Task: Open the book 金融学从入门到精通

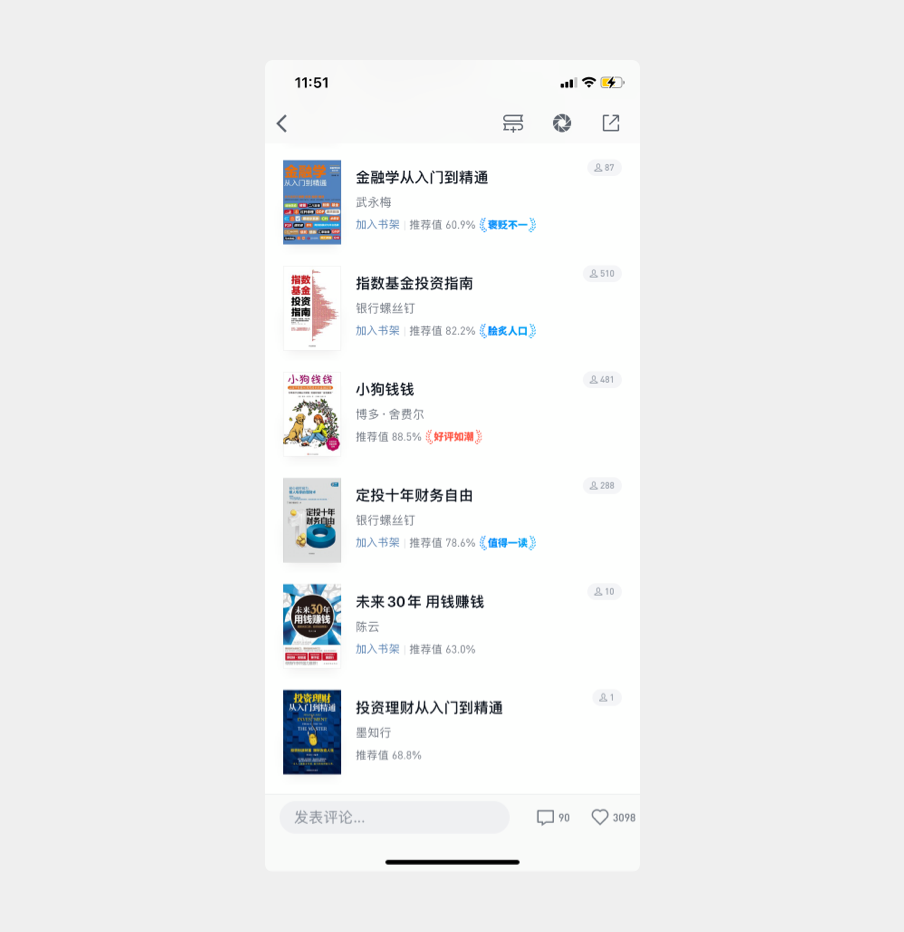Action: coord(422,178)
